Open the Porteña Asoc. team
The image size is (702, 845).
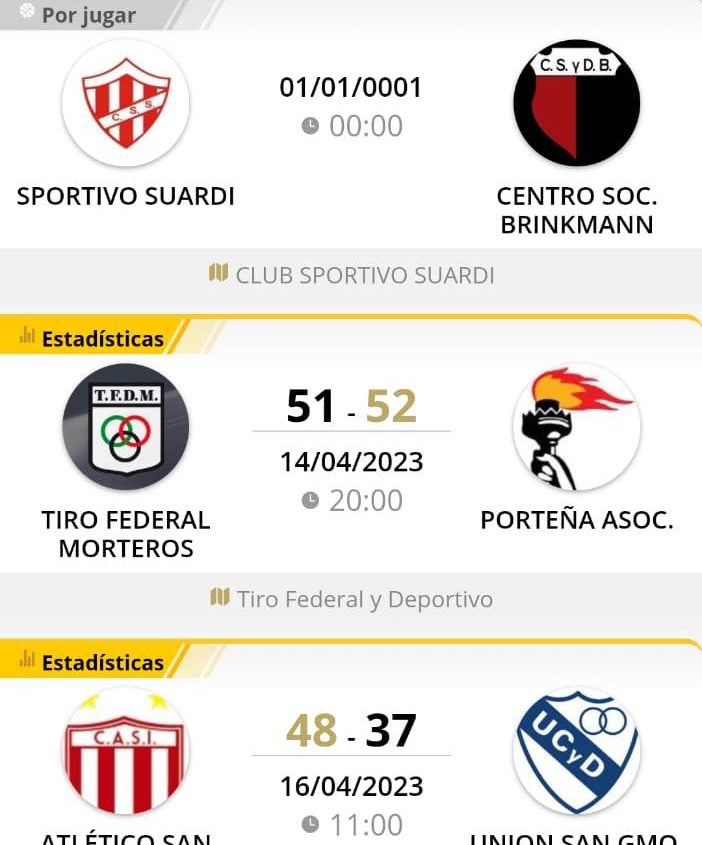576,427
